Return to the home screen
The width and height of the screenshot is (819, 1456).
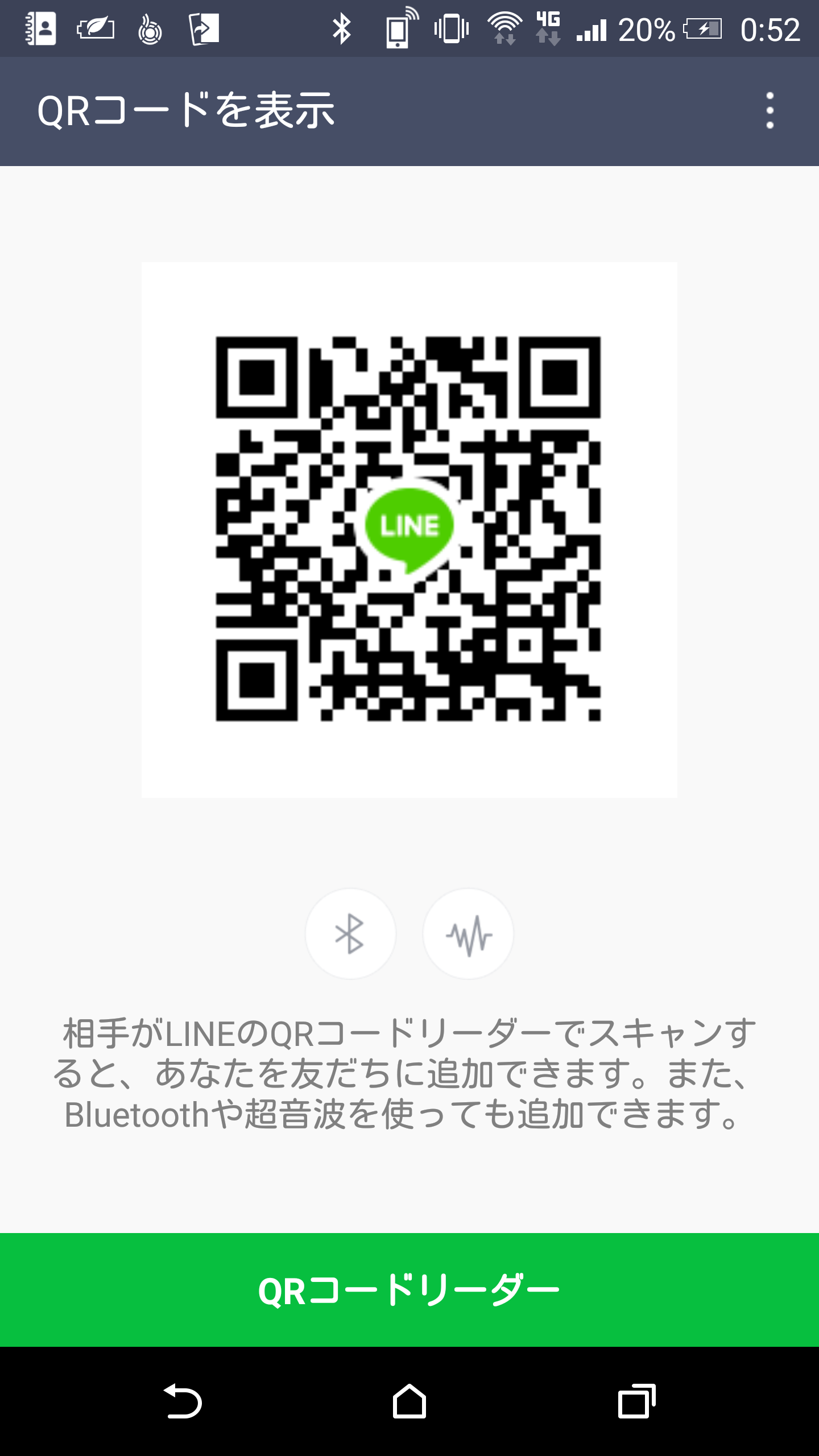click(409, 1401)
